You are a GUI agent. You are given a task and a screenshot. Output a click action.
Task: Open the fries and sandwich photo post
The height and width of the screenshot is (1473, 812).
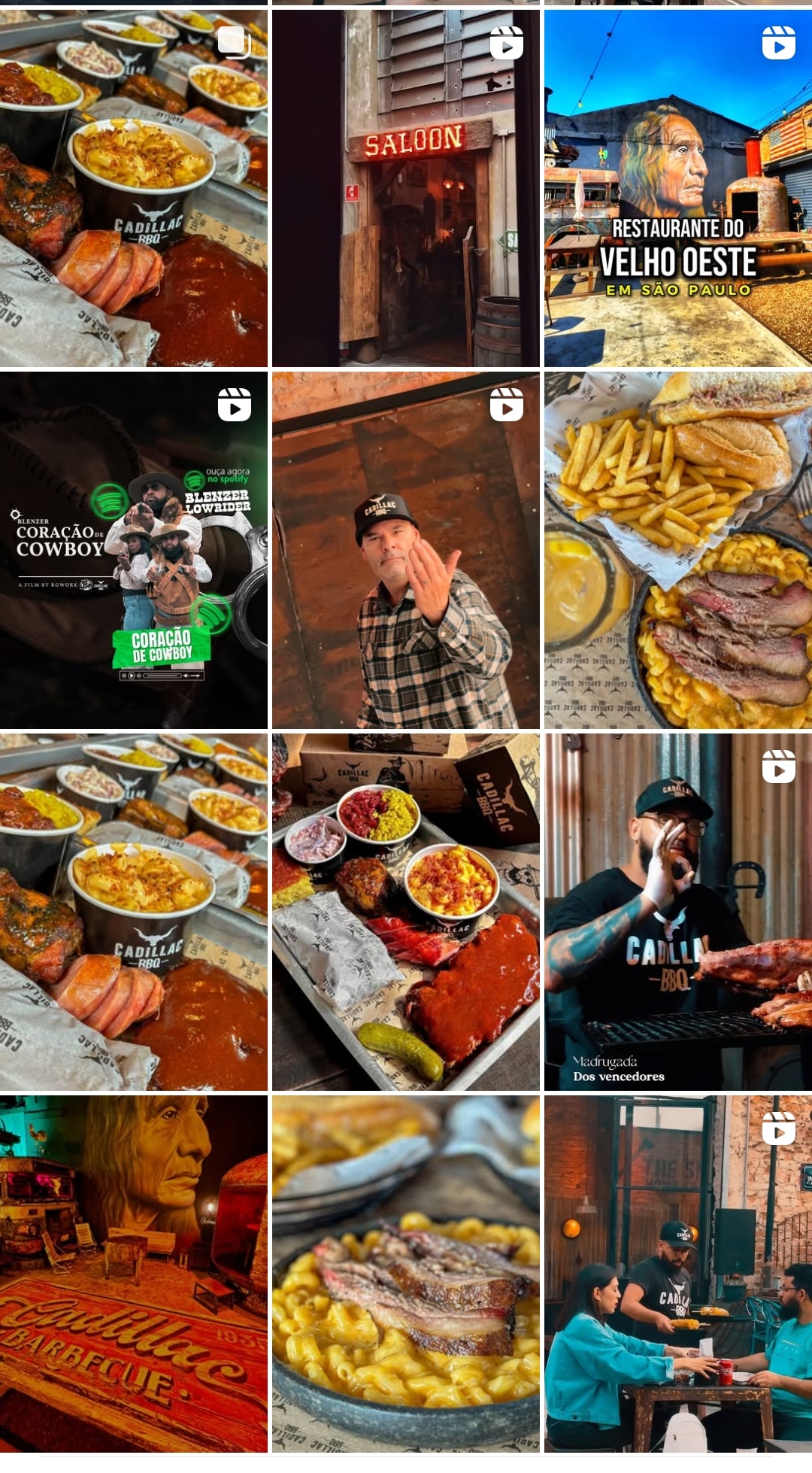click(678, 550)
